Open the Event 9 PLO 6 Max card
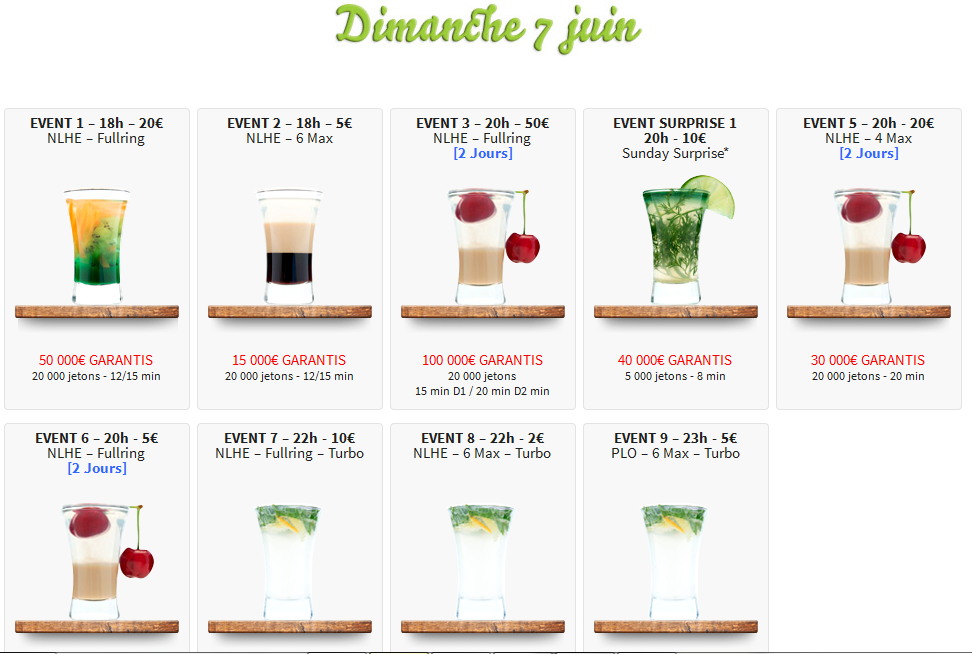Viewport: 972px width, 654px height. [x=675, y=560]
